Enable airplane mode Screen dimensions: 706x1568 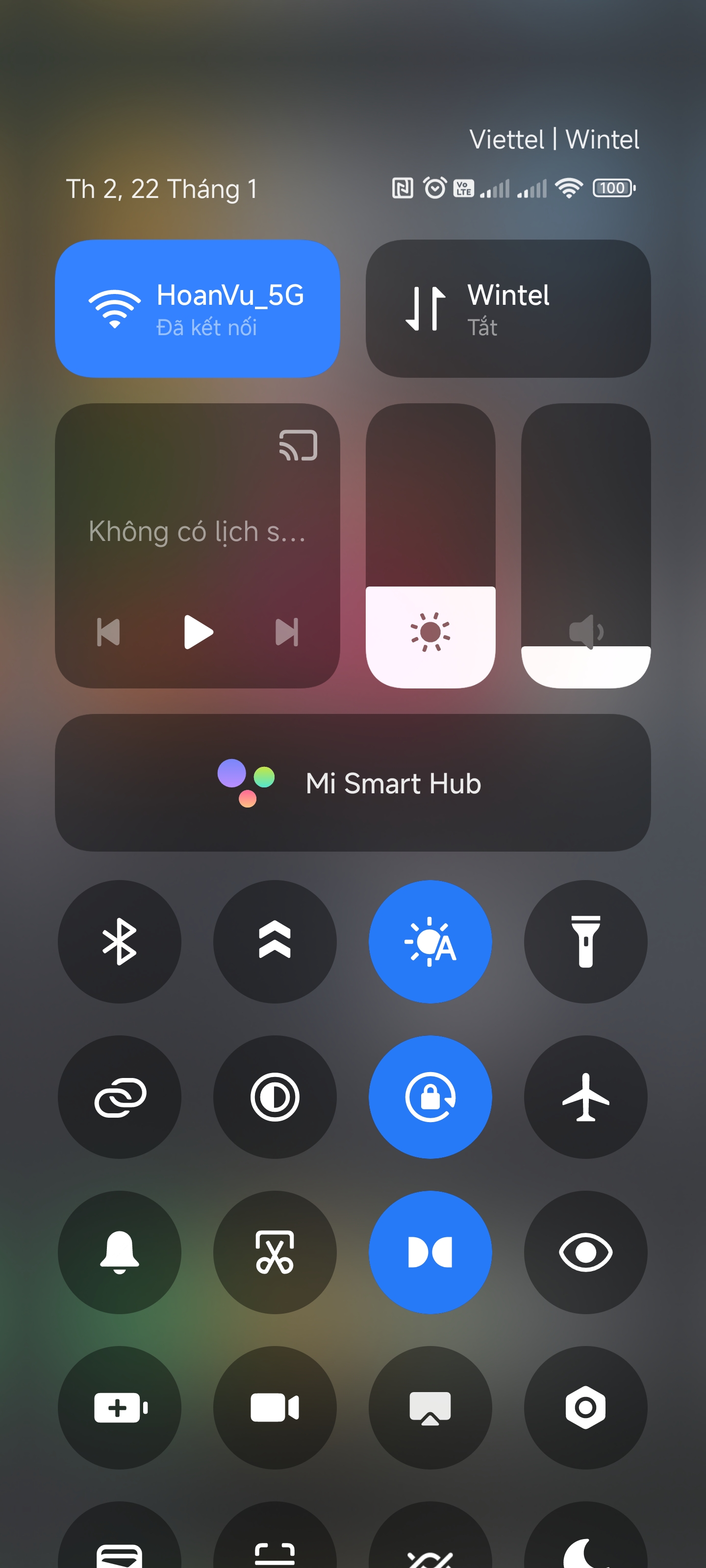click(585, 1097)
